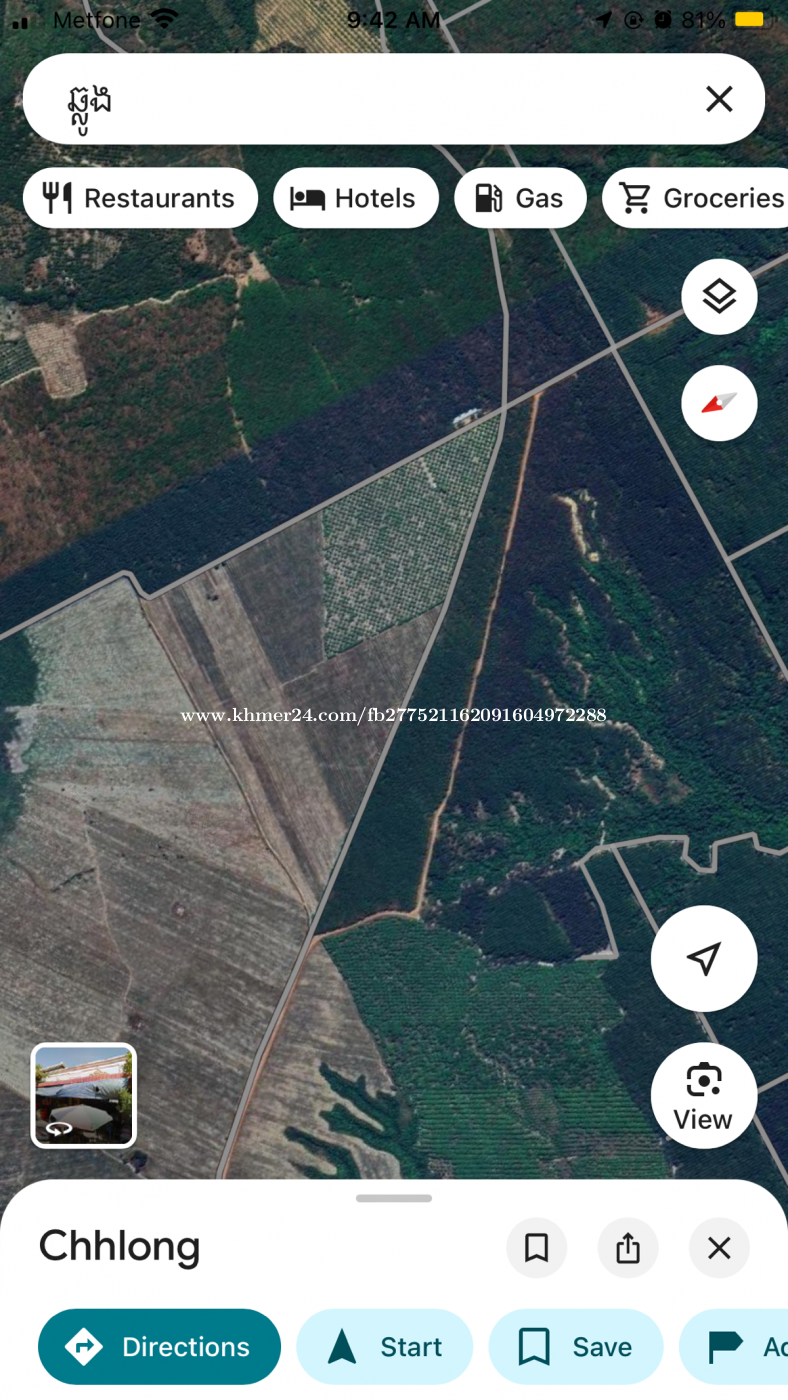Reset map orientation with the compass

tap(719, 403)
